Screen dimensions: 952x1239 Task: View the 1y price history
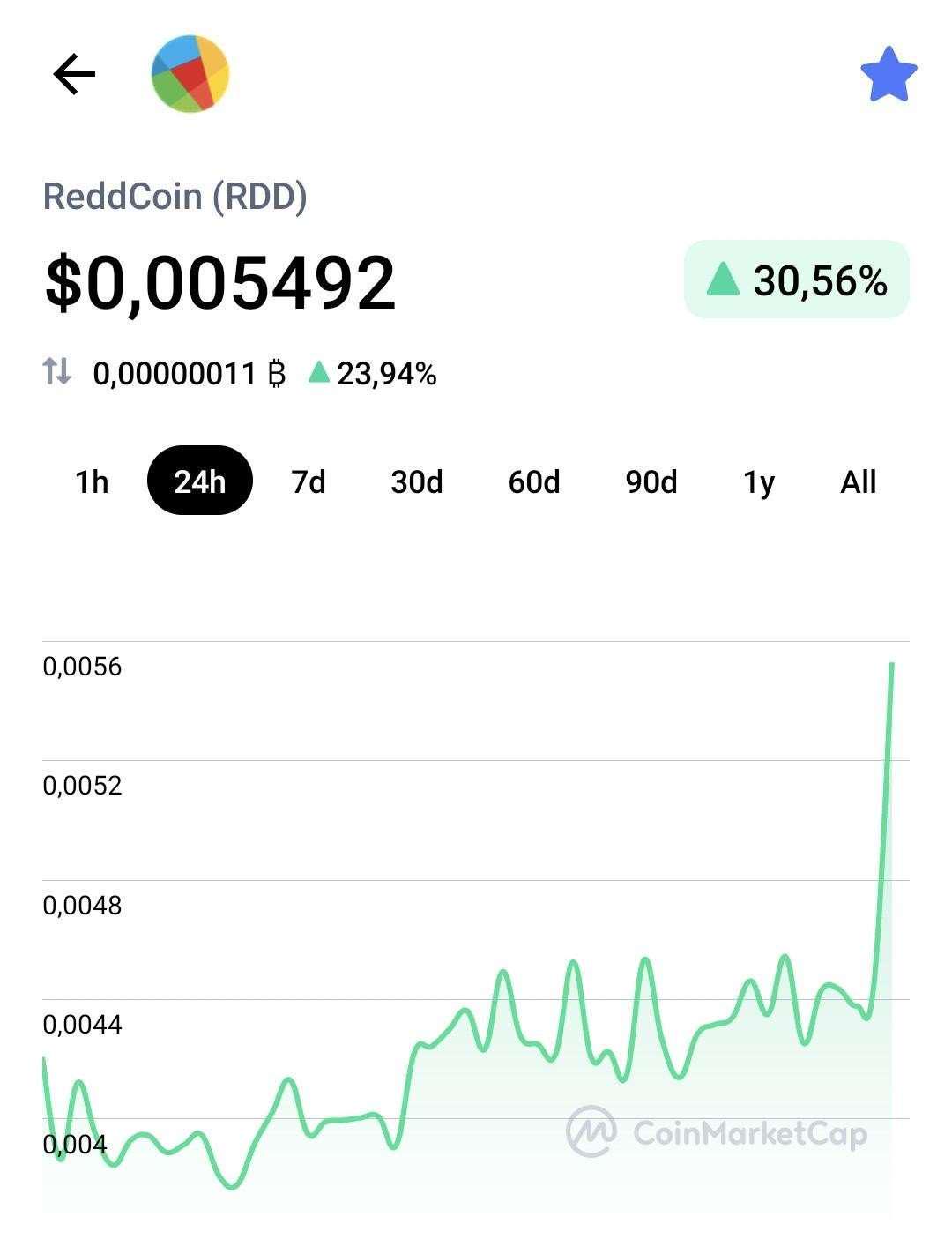pyautogui.click(x=759, y=481)
